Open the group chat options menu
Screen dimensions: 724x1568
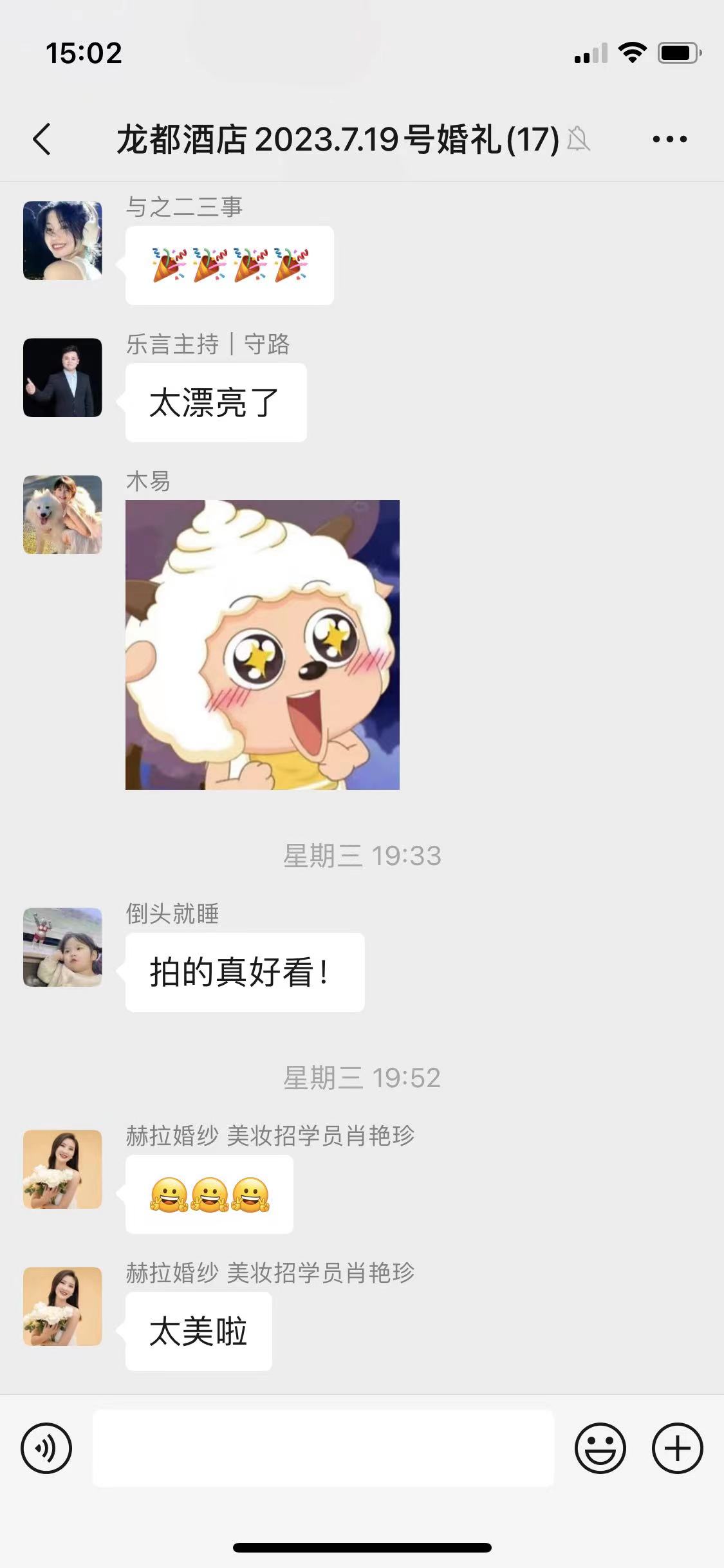pos(670,139)
